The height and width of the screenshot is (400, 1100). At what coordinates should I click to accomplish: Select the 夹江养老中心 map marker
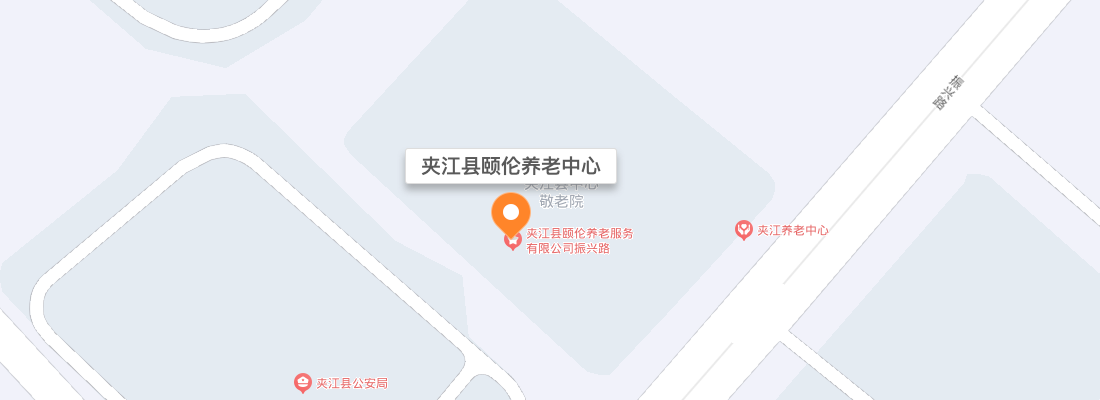[744, 231]
